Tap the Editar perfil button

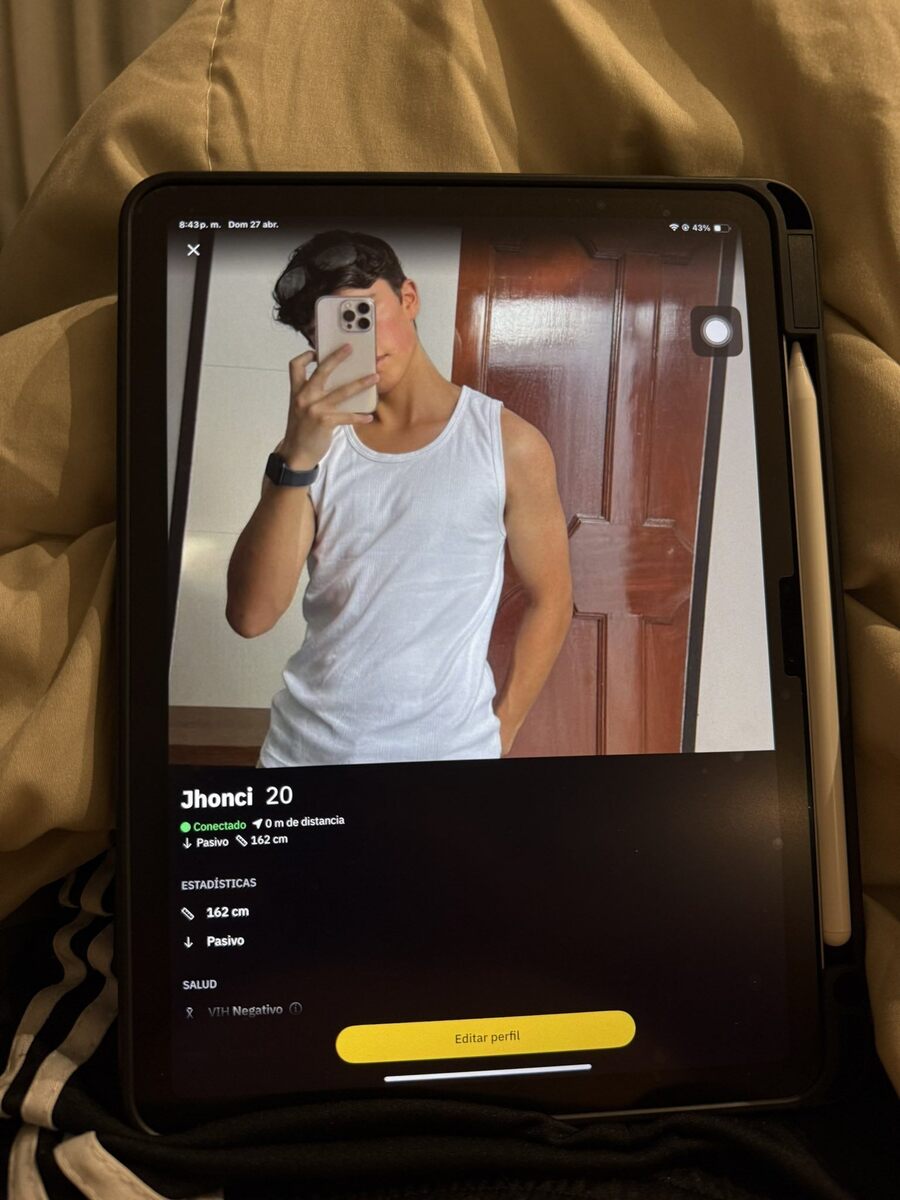[x=486, y=1037]
